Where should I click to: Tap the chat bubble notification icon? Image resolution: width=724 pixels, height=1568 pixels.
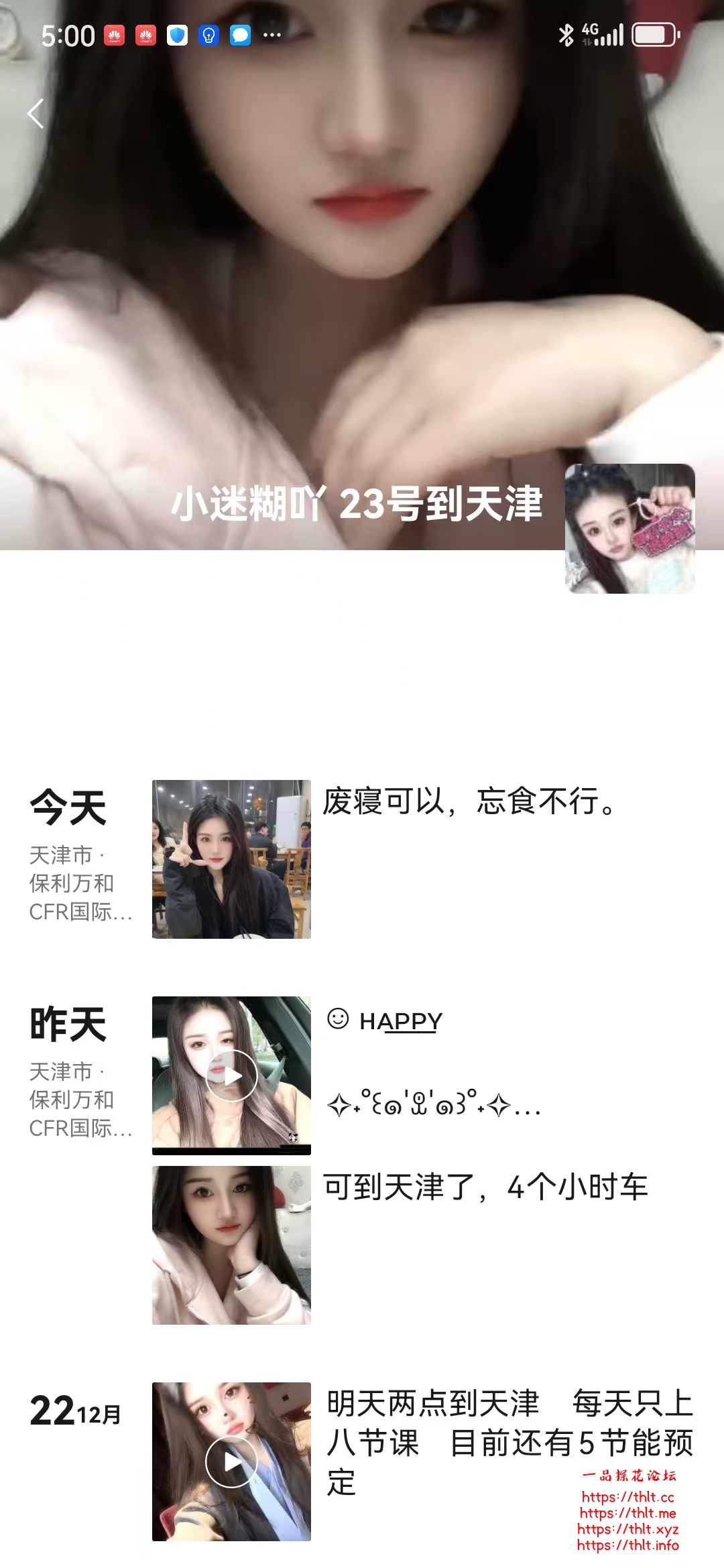(238, 35)
